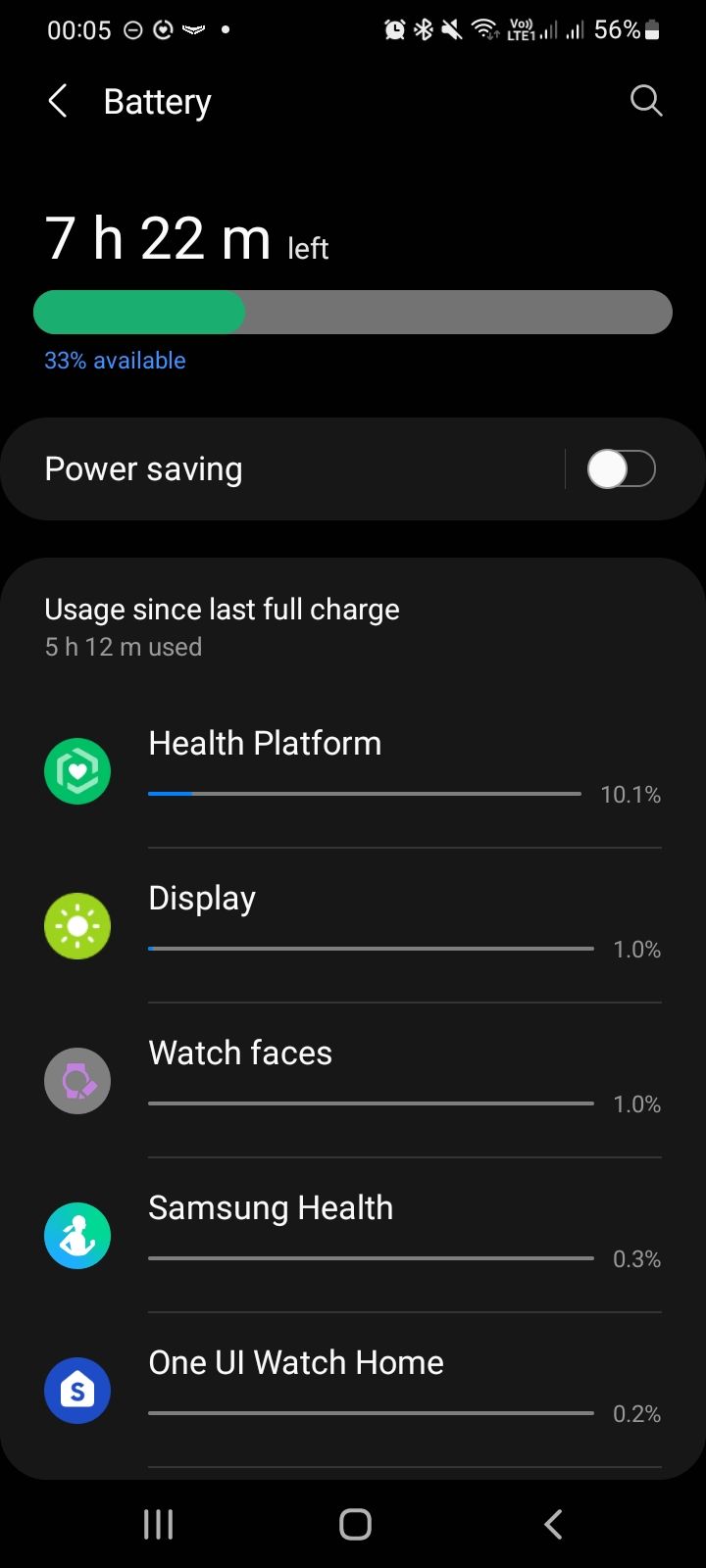
Task: Select the Samsung Health usage row
Action: [353, 1235]
